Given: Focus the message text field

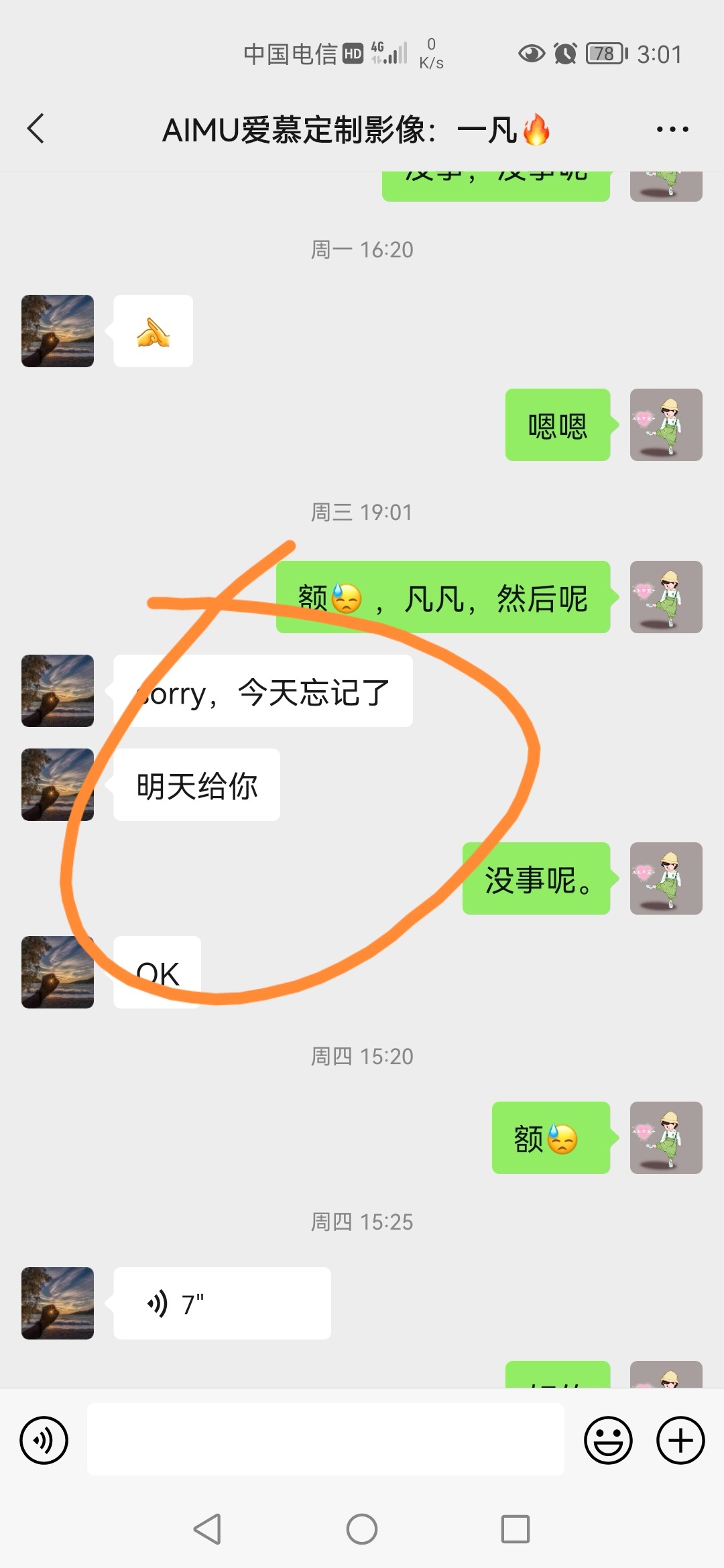Looking at the screenshot, I should click(x=326, y=1439).
